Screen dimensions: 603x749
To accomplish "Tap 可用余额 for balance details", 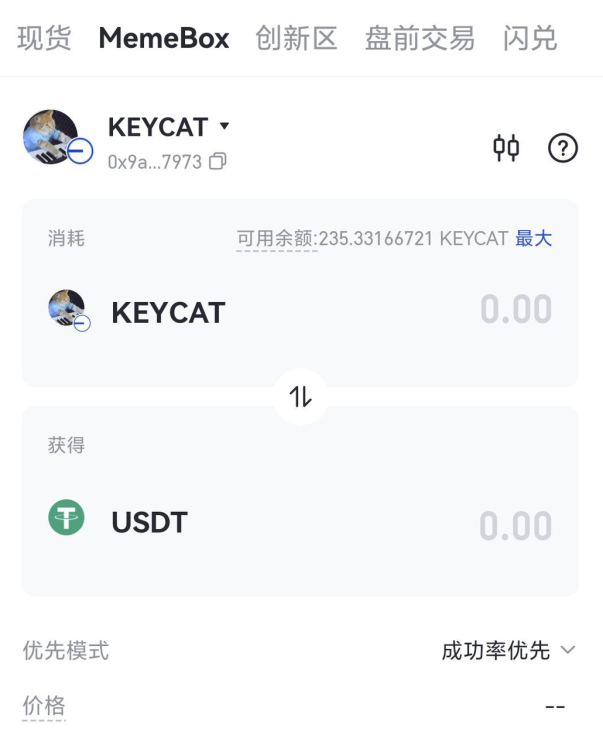I will tap(276, 239).
